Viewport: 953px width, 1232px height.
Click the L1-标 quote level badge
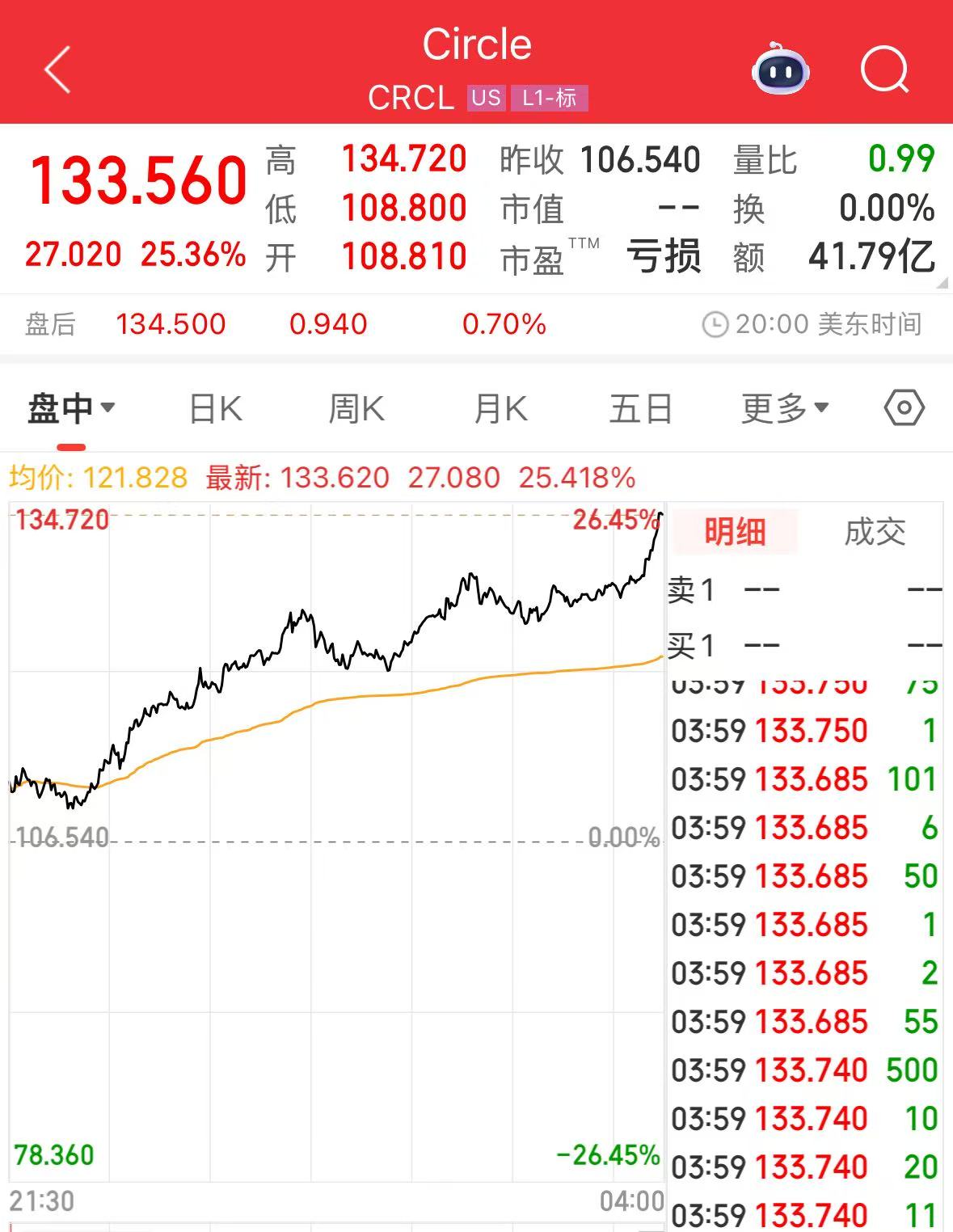tap(550, 99)
